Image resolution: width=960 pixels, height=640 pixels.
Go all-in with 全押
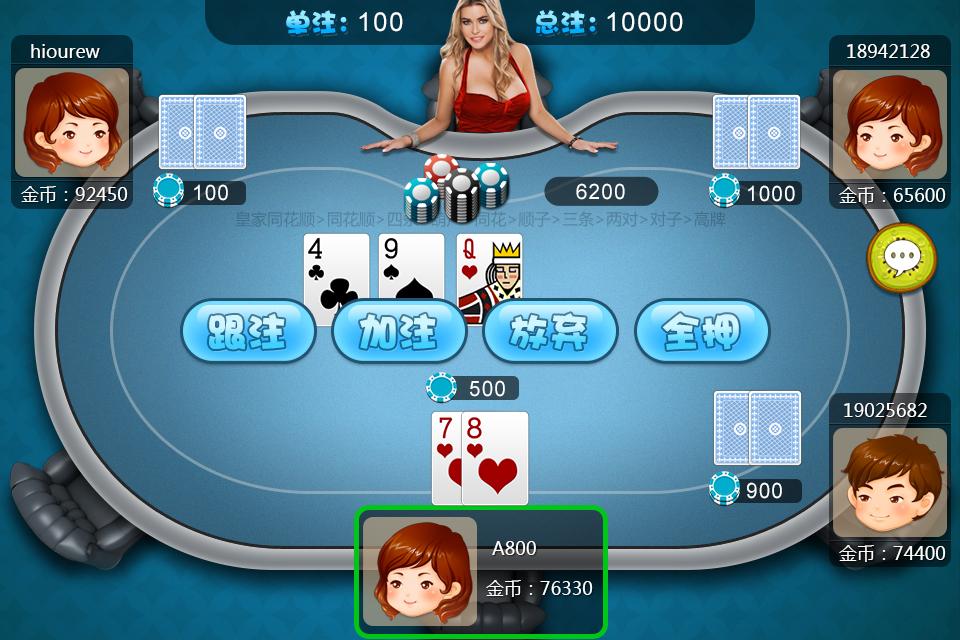[x=702, y=331]
